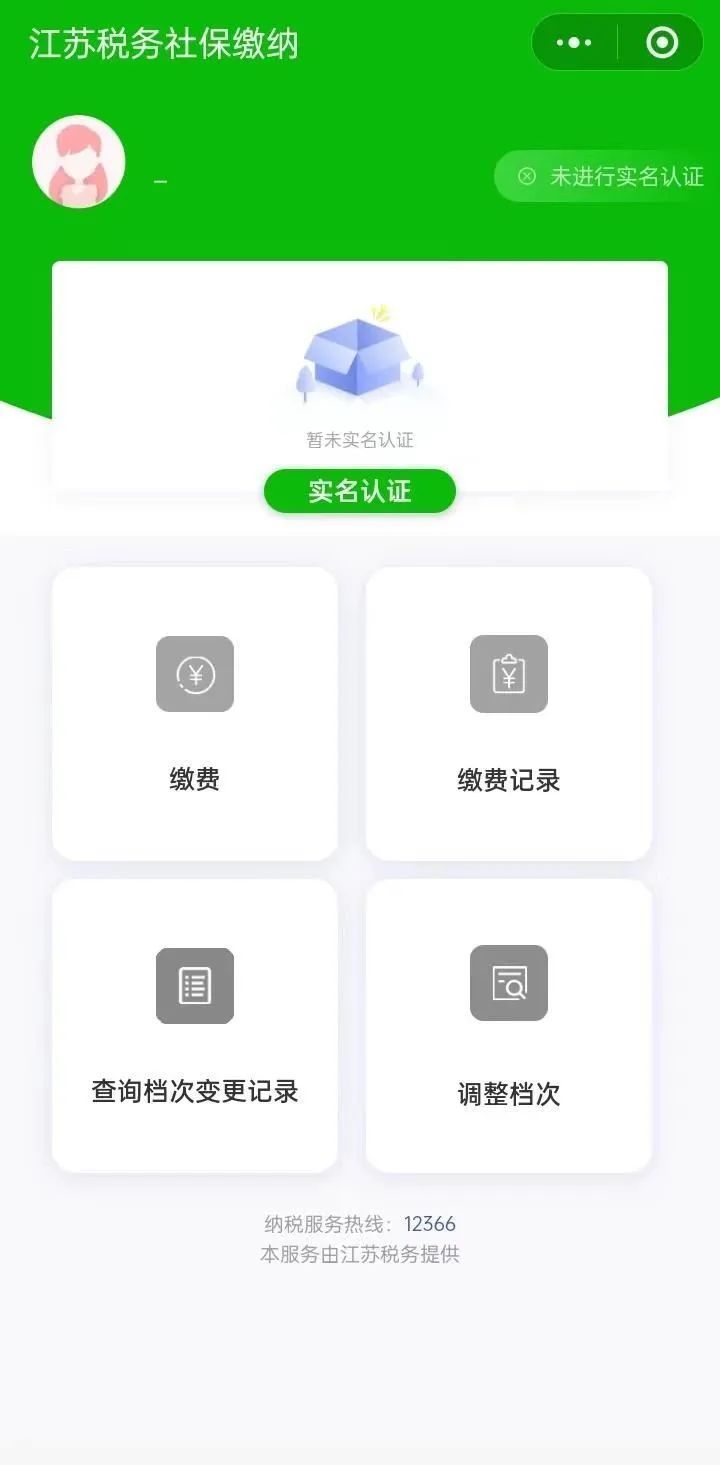
Task: Call the 12366 tax service hotline
Action: [430, 1224]
